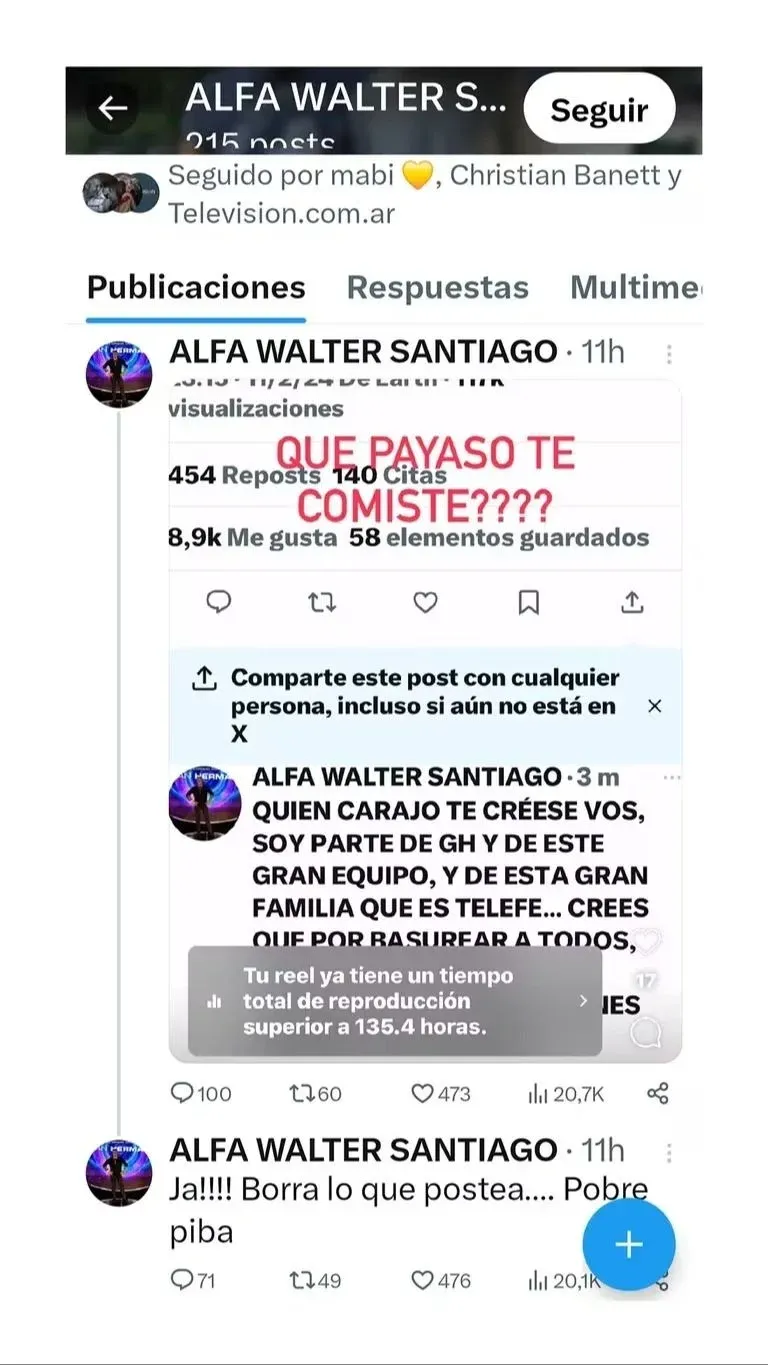
Task: Go back using the top arrow
Action: 113,108
